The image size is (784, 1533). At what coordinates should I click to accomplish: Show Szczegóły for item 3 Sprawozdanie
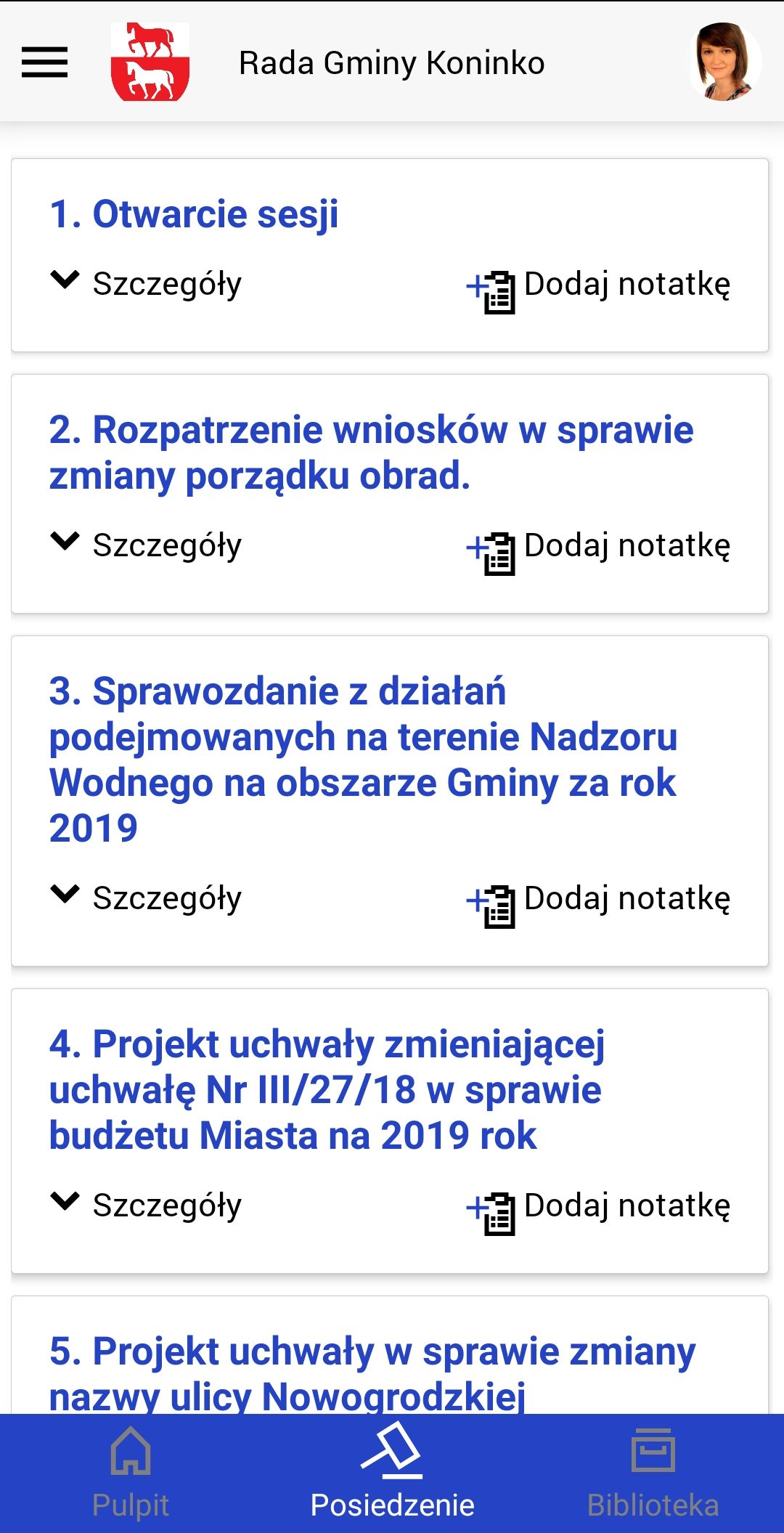pos(145,898)
